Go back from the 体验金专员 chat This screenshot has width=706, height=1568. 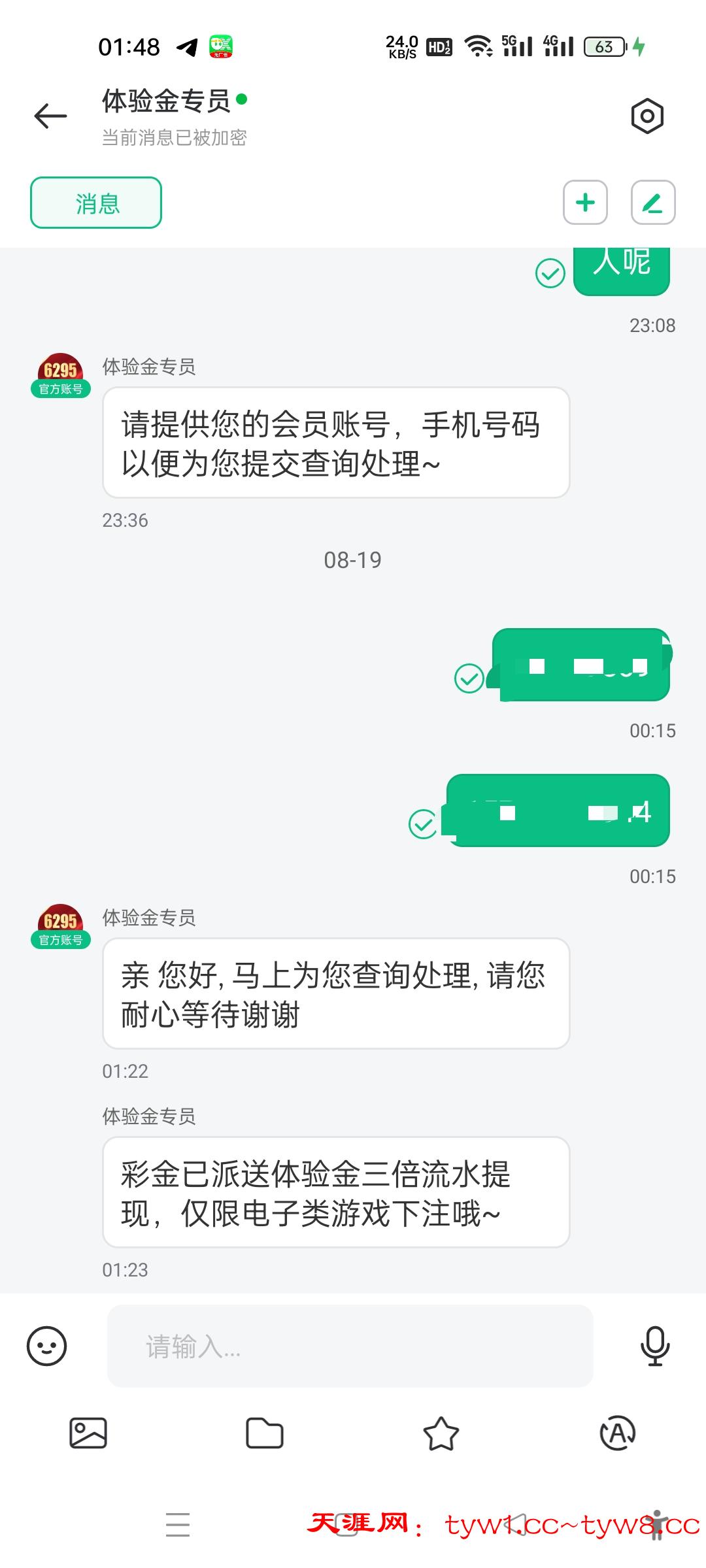point(50,116)
